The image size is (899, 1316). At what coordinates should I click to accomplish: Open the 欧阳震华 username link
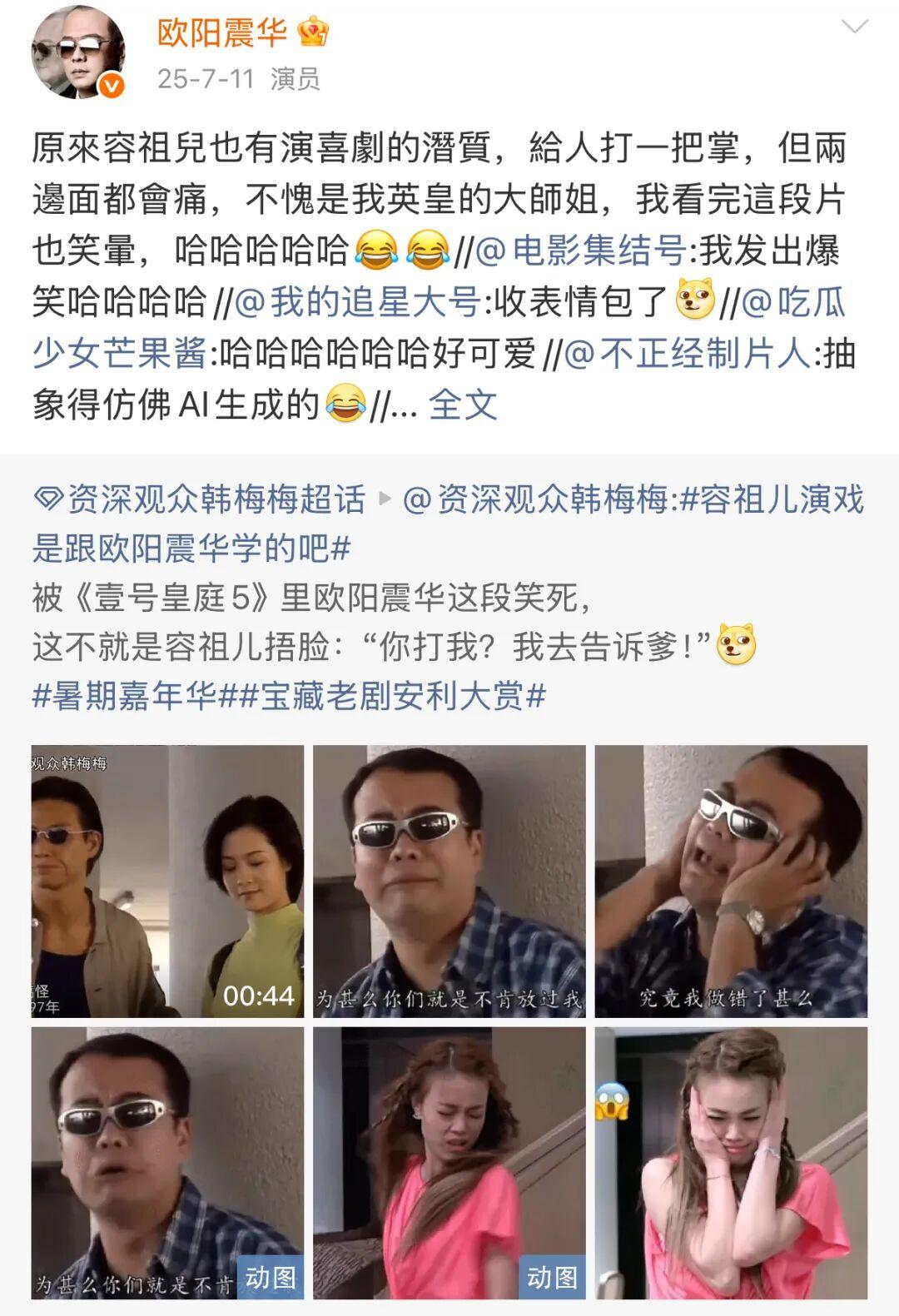pyautogui.click(x=222, y=32)
